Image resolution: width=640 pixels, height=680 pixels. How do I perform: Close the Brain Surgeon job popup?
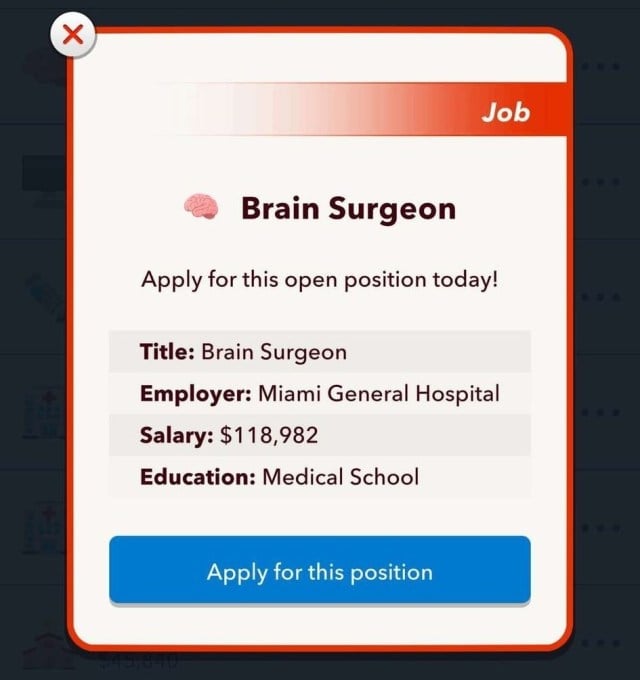(73, 37)
